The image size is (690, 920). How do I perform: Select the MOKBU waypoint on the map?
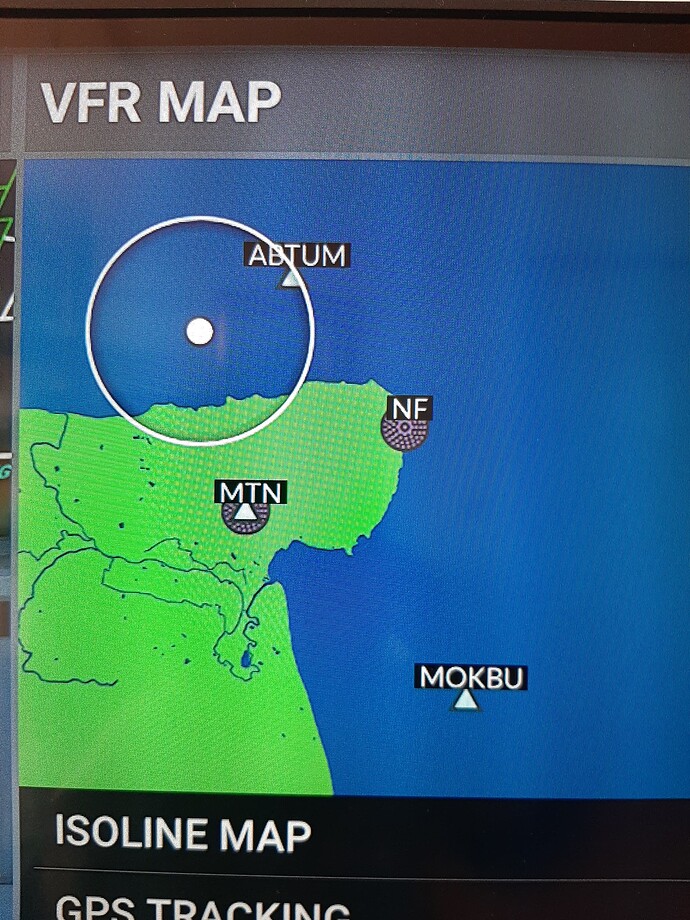[466, 699]
